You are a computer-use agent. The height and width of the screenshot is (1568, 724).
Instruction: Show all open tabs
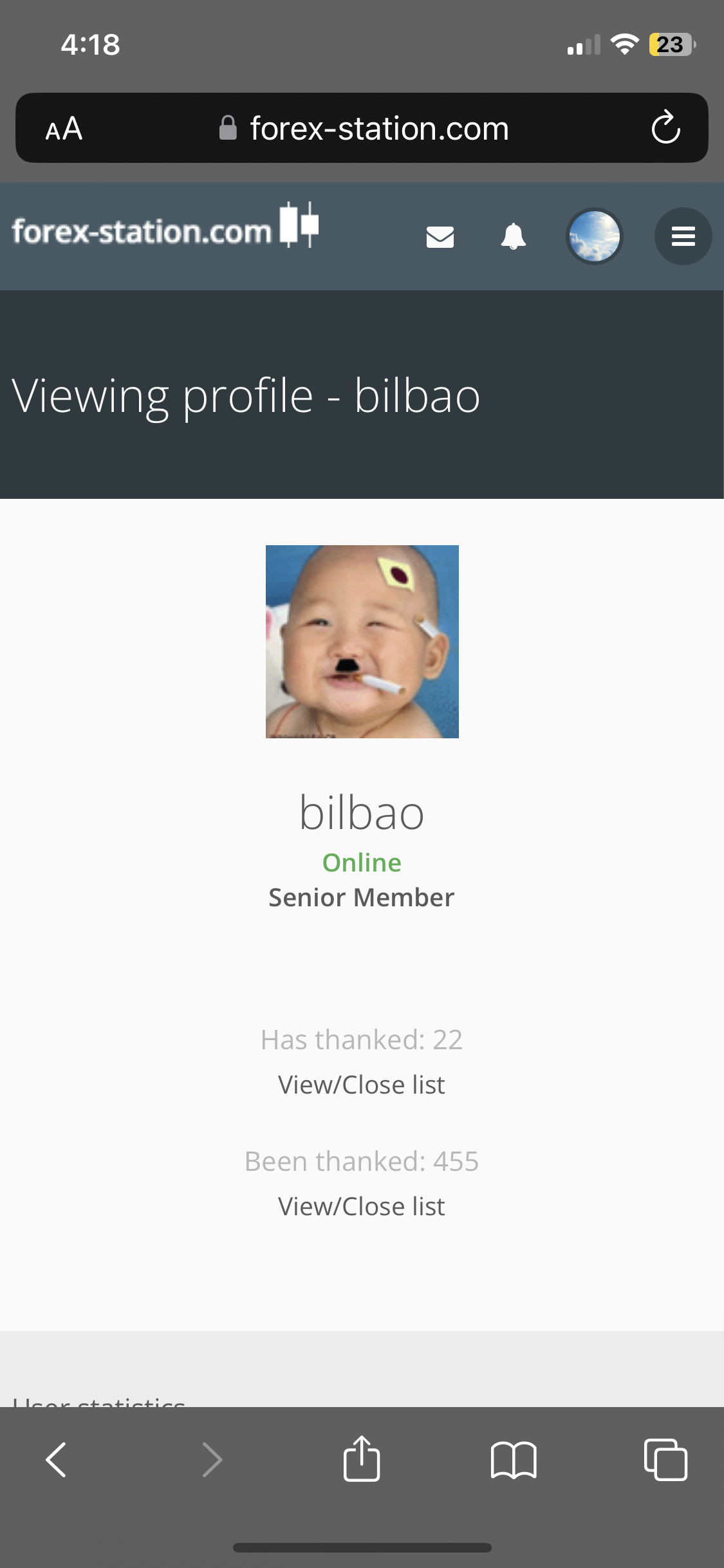(x=665, y=1459)
